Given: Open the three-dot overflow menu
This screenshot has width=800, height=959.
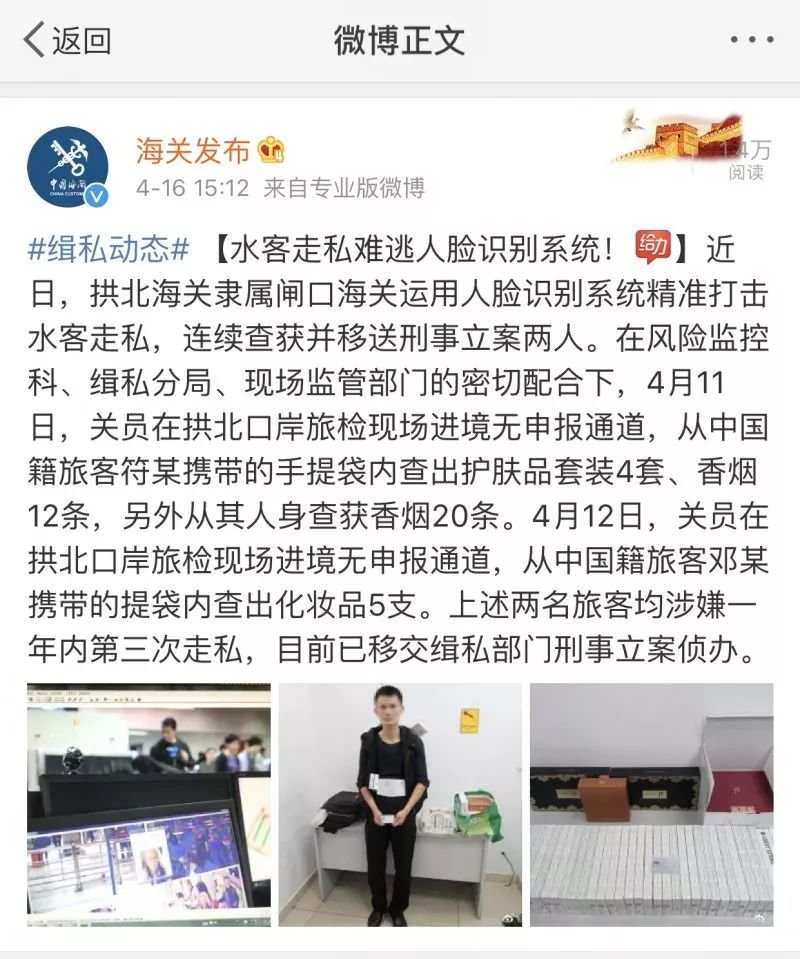Looking at the screenshot, I should click(750, 41).
